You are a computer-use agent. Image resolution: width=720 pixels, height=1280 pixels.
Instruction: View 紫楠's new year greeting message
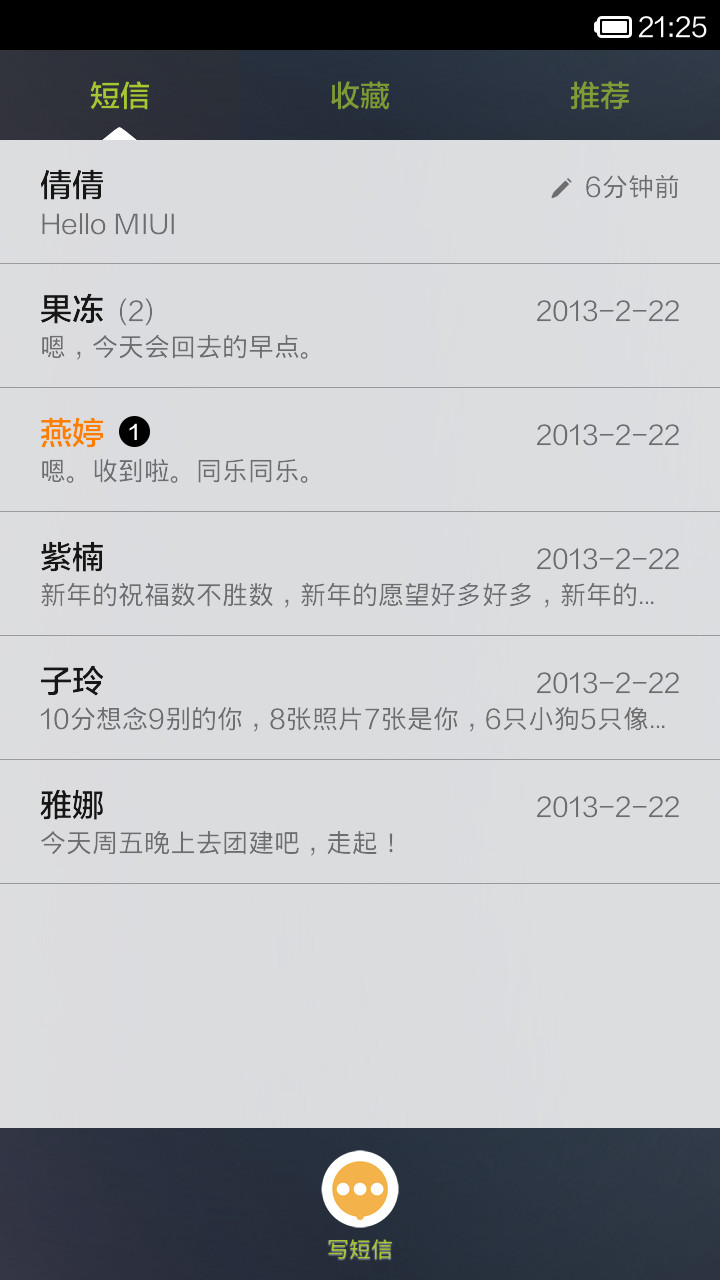[x=360, y=574]
